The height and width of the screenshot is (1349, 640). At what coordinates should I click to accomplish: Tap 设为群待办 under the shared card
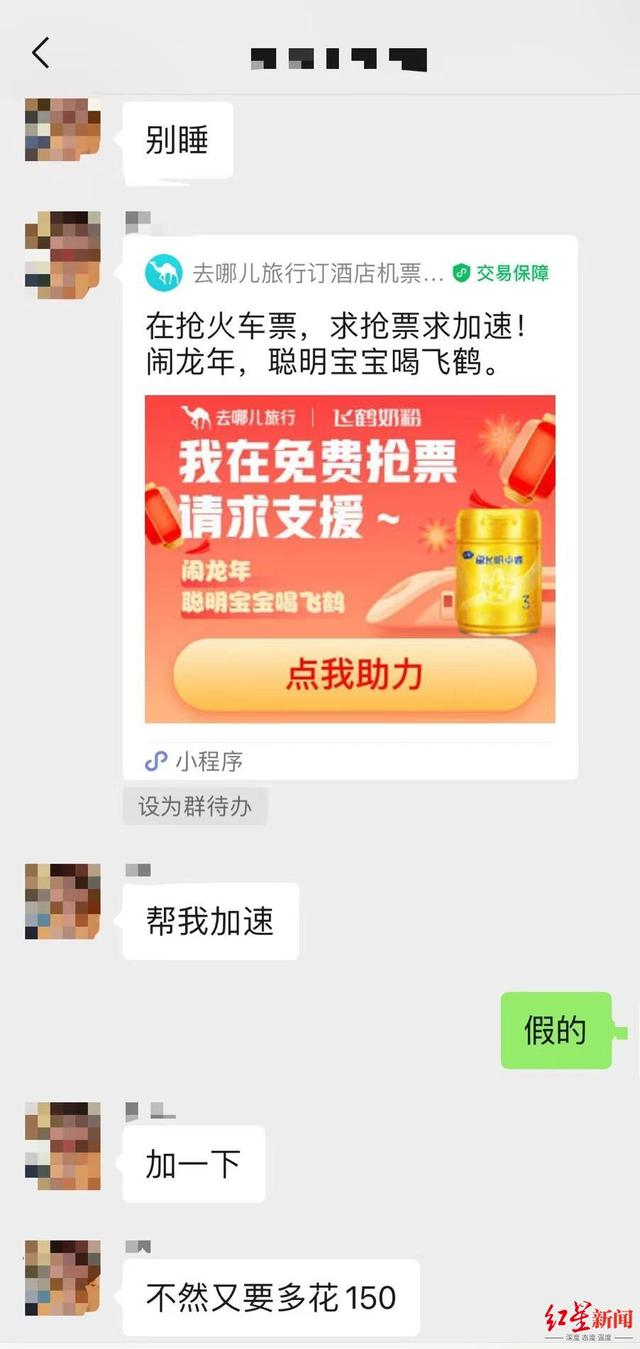tap(195, 807)
